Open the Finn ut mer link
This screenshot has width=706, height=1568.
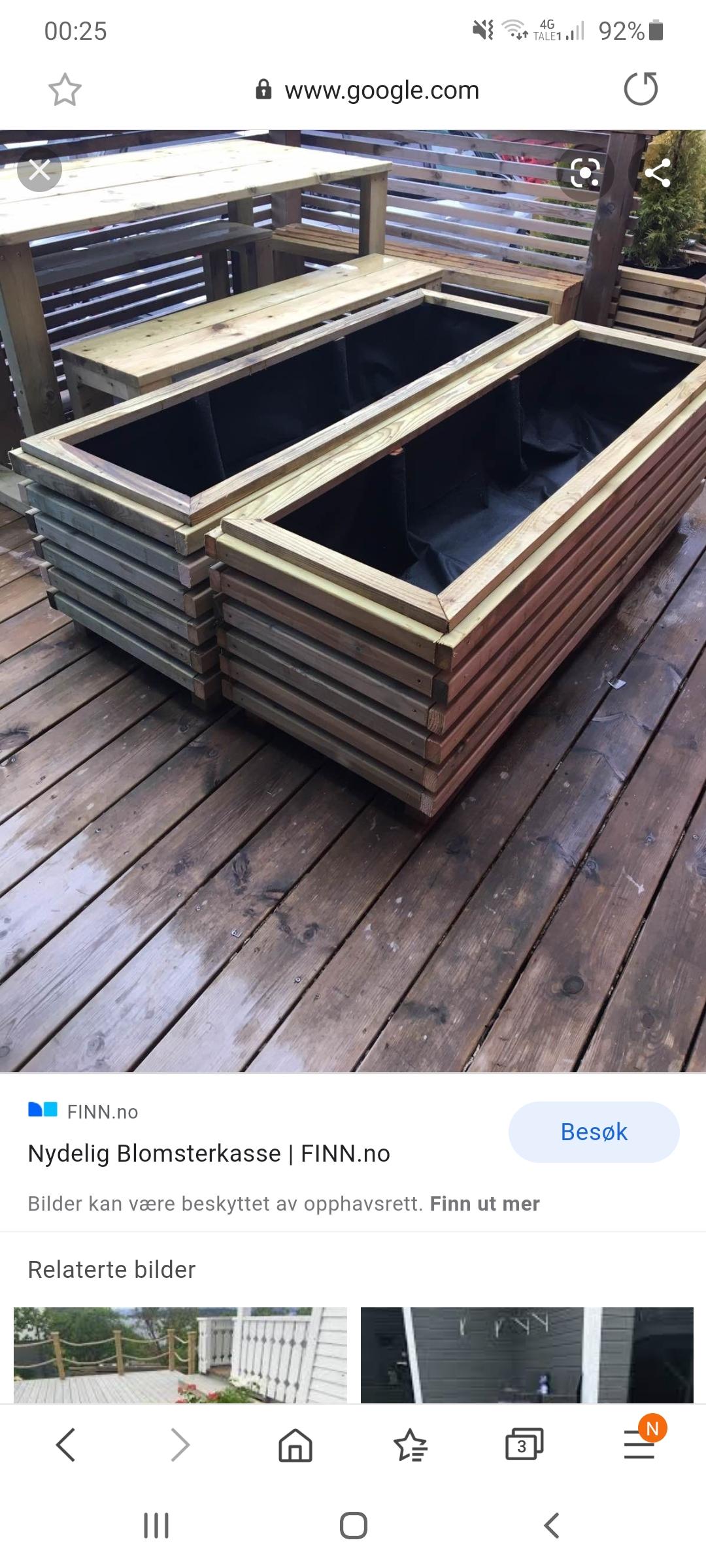click(484, 1203)
